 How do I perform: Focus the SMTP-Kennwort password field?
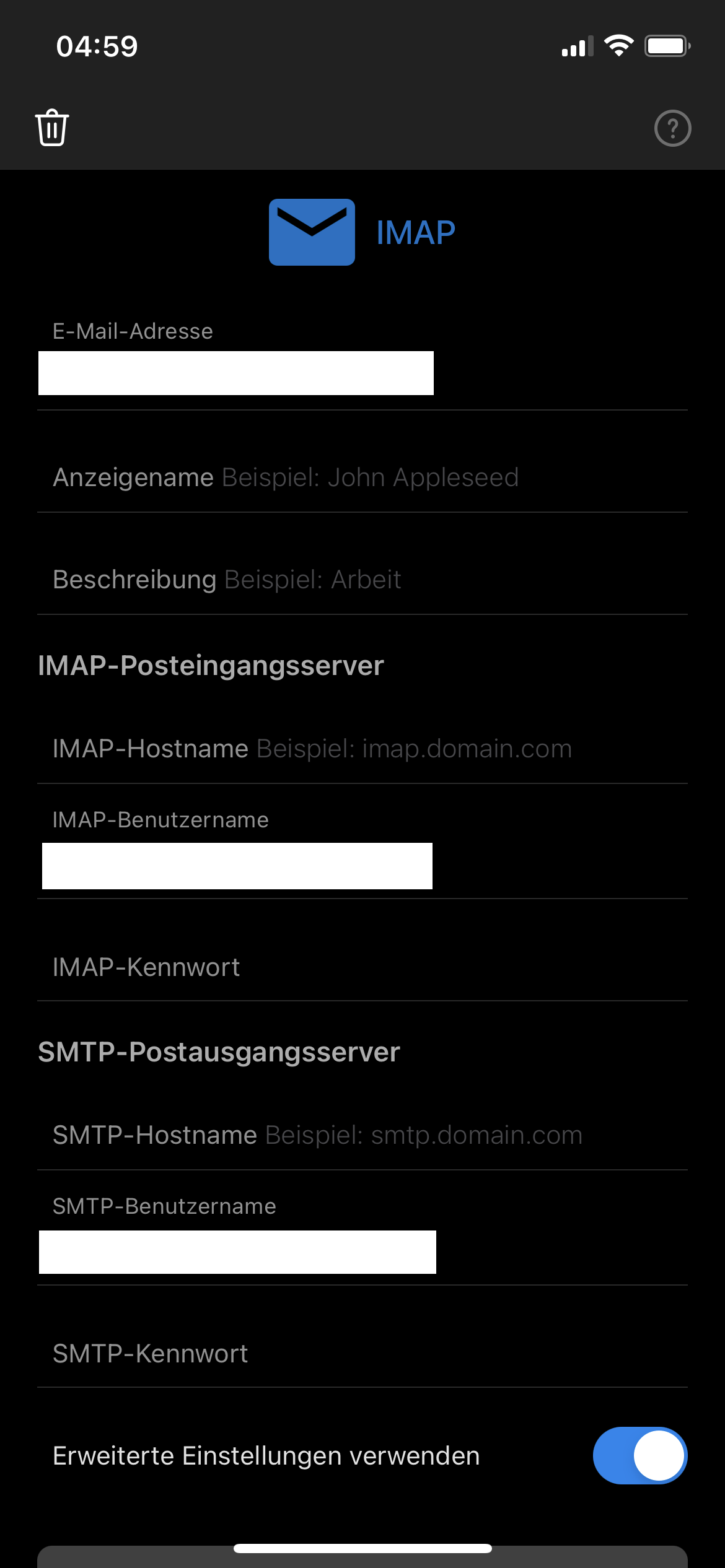tap(362, 1354)
